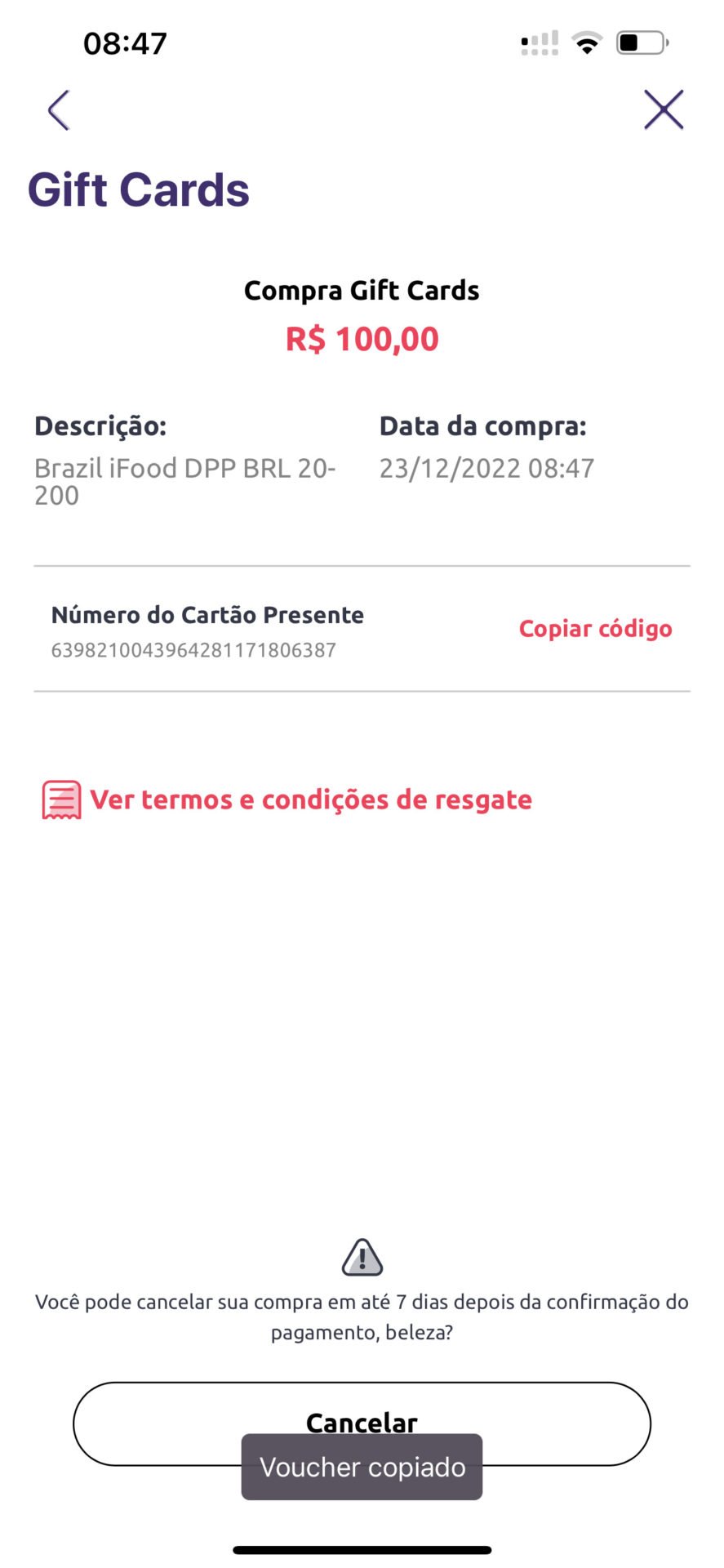Tap Copiar código to copy voucher
724x1568 pixels.
[x=595, y=629]
